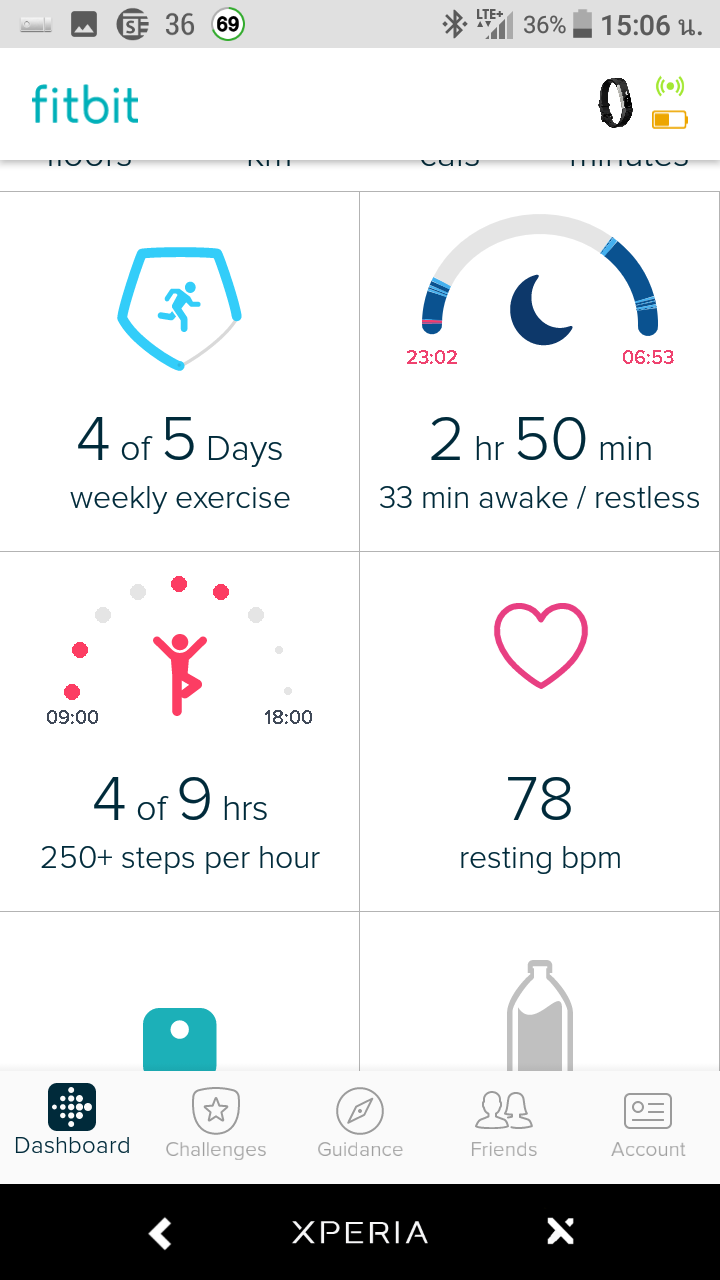Image resolution: width=720 pixels, height=1280 pixels.
Task: Tap the X button in the navigation bar
Action: point(561,1232)
